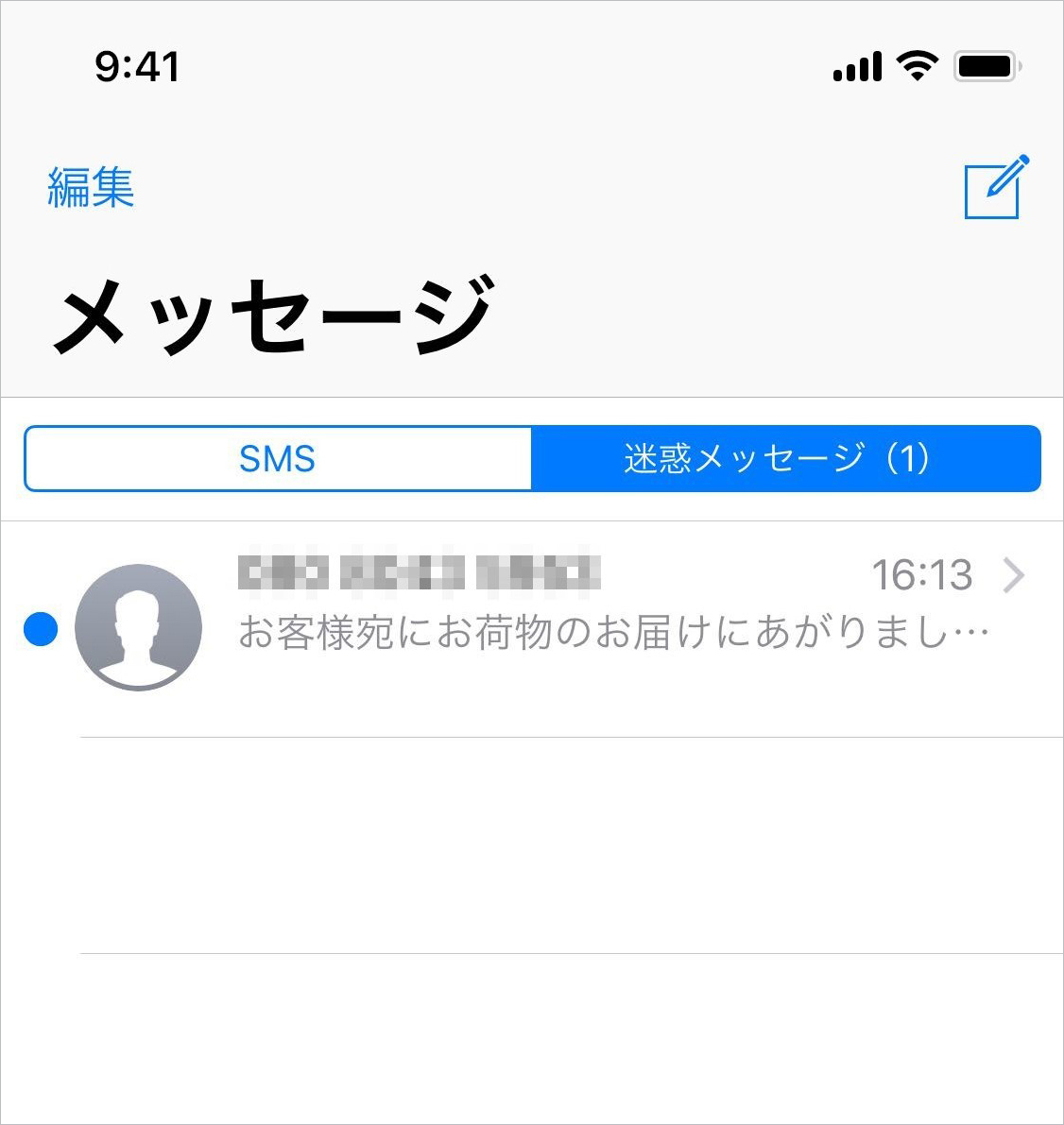Switch to the SMS tab
The image size is (1064, 1125).
[x=278, y=459]
